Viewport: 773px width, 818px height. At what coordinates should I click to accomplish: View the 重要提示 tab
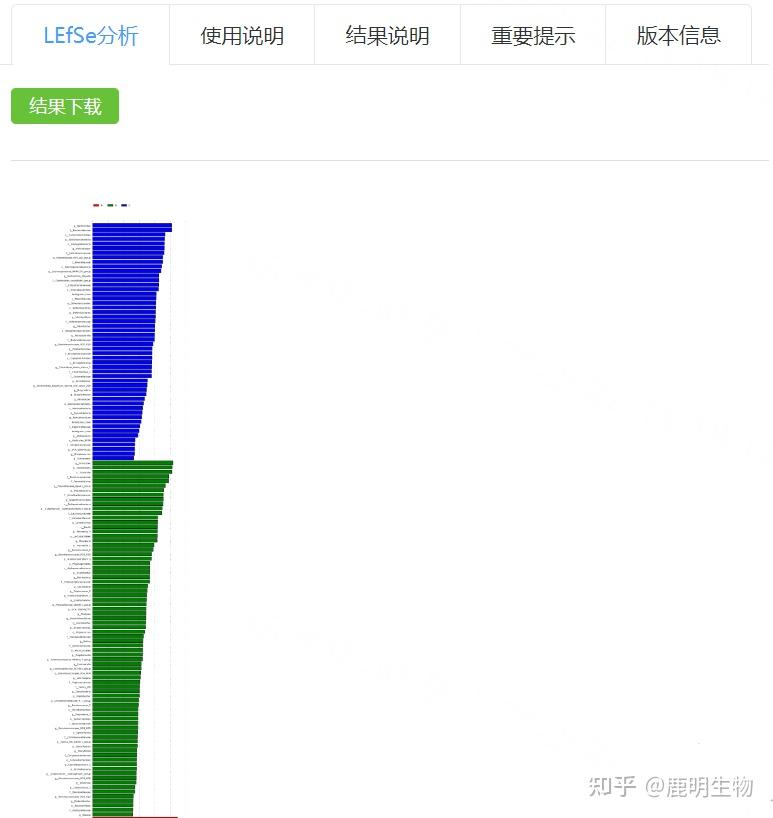pyautogui.click(x=532, y=35)
